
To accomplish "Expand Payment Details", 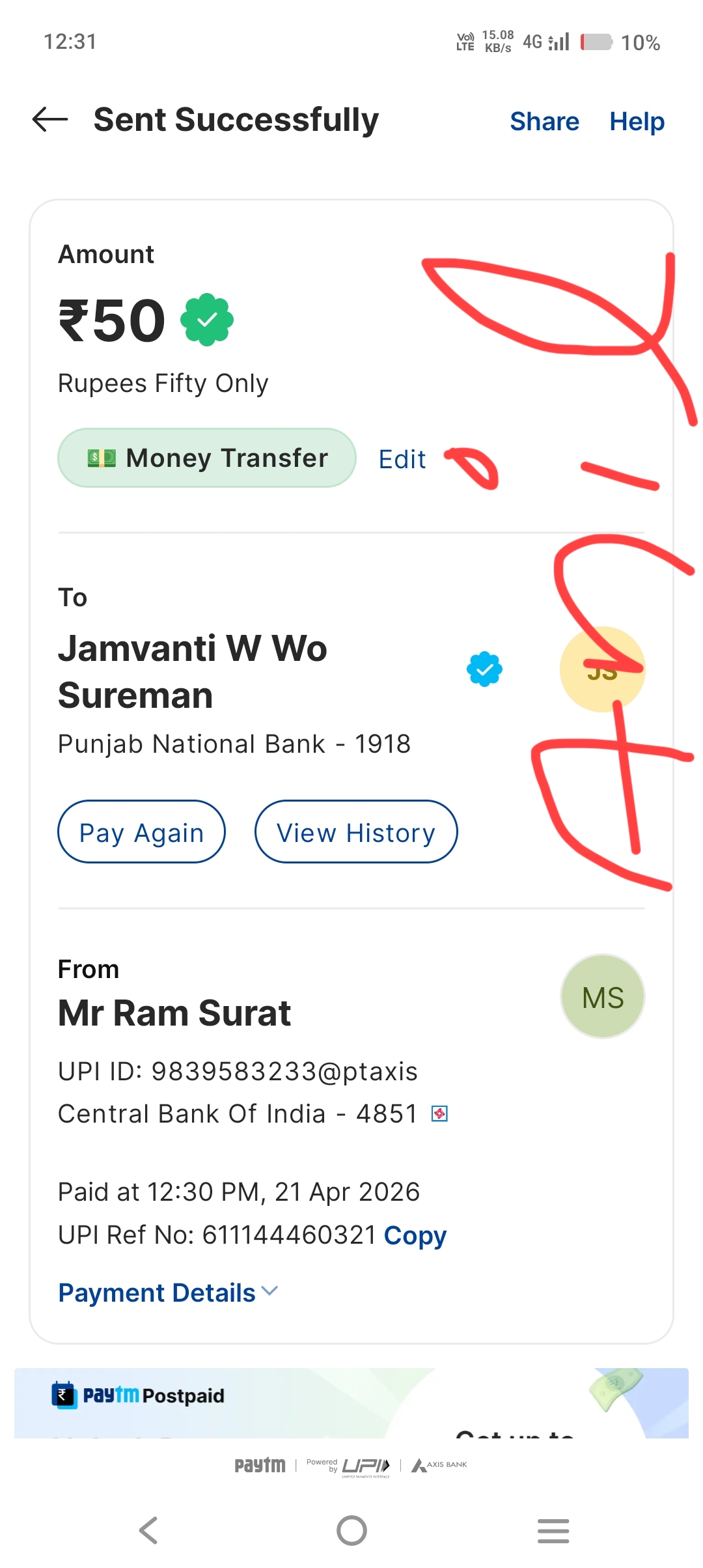I will (168, 1293).
